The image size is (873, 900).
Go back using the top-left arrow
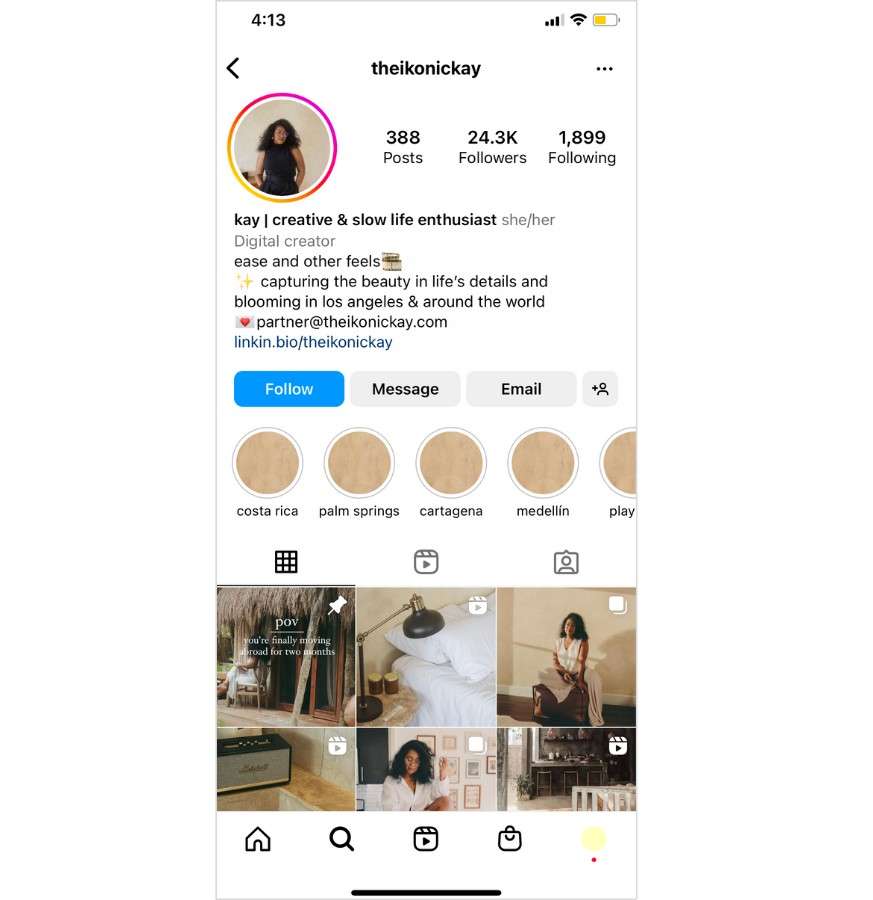coord(233,68)
